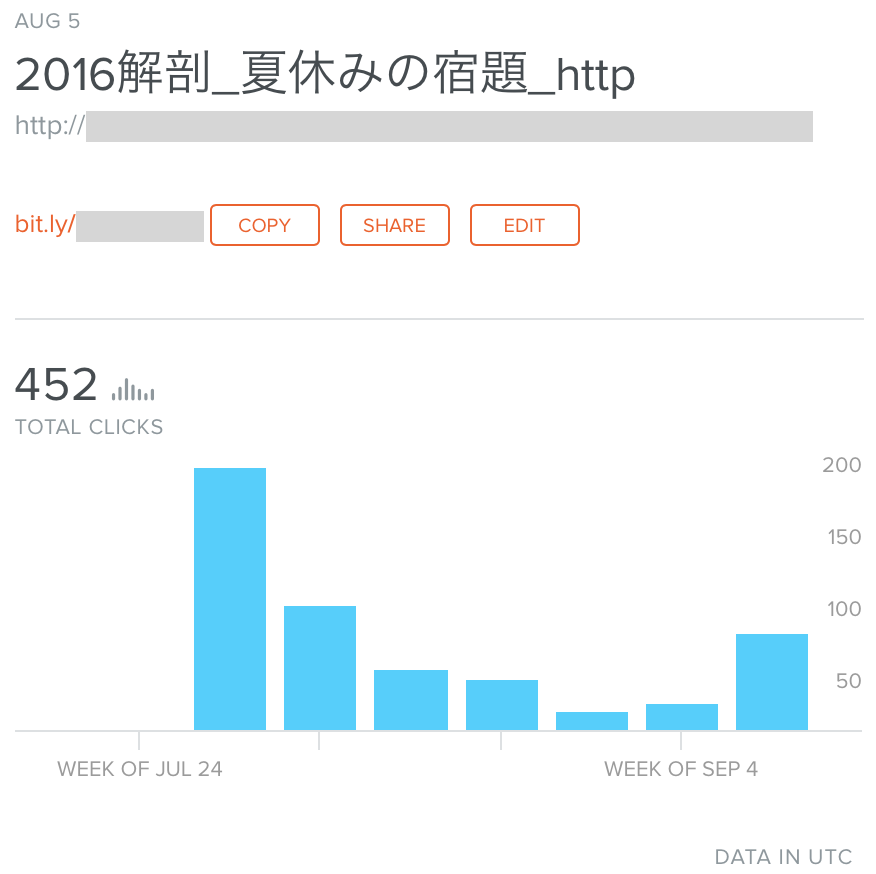Share this Bitlink
The width and height of the screenshot is (876, 874).
[x=394, y=225]
